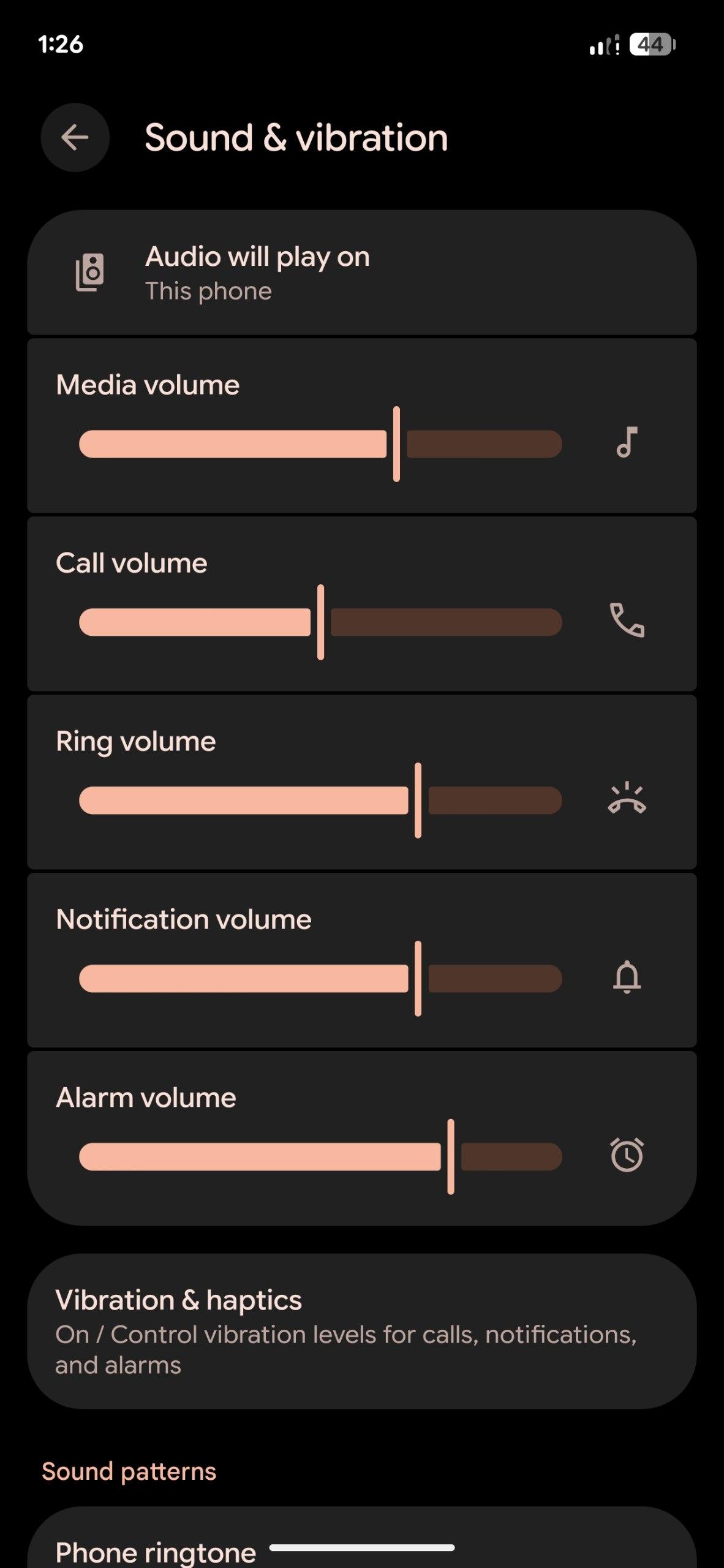Go back from Sound & vibration
Viewport: 724px width, 1568px height.
[75, 137]
